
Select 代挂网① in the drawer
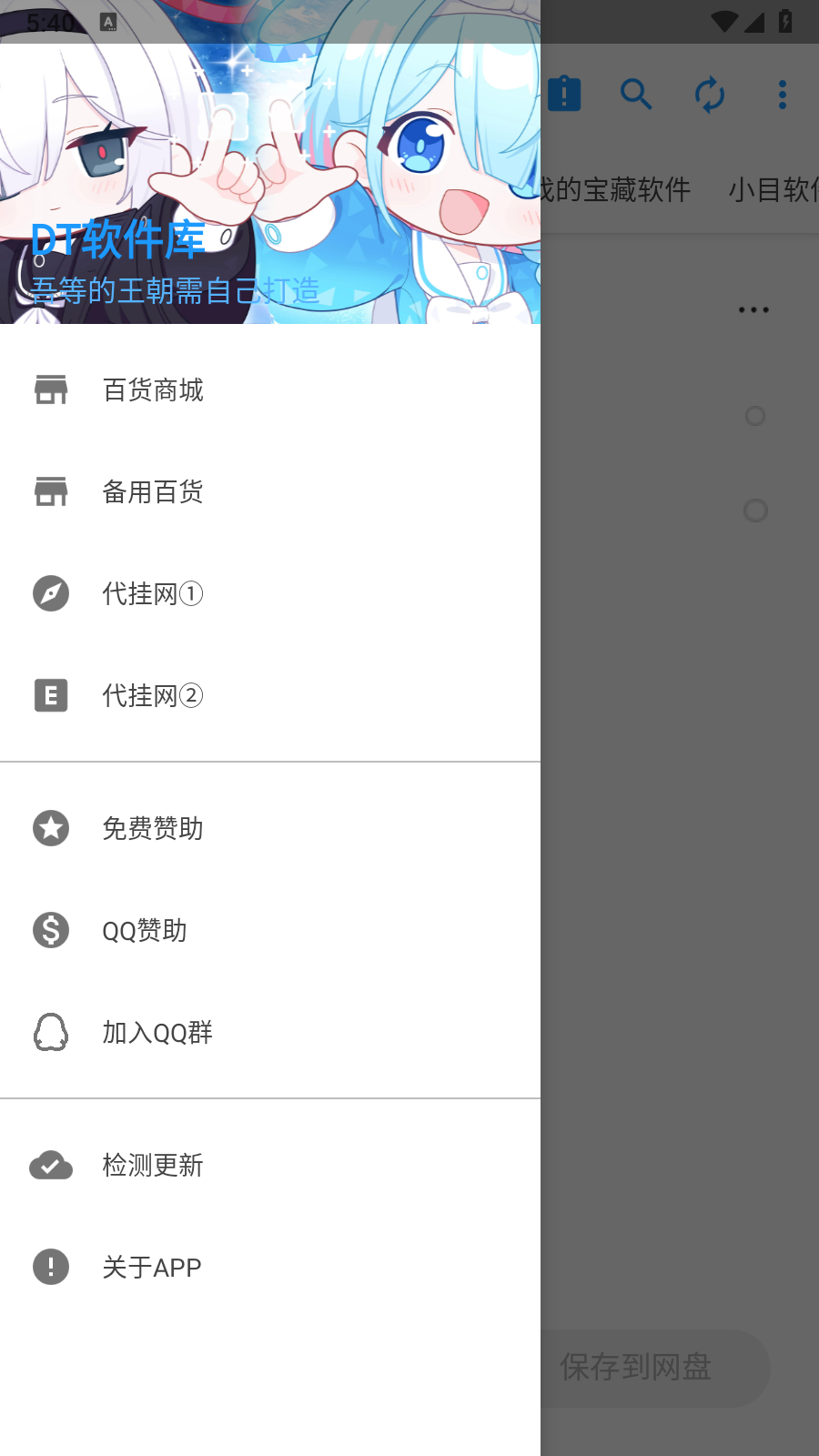(x=153, y=594)
